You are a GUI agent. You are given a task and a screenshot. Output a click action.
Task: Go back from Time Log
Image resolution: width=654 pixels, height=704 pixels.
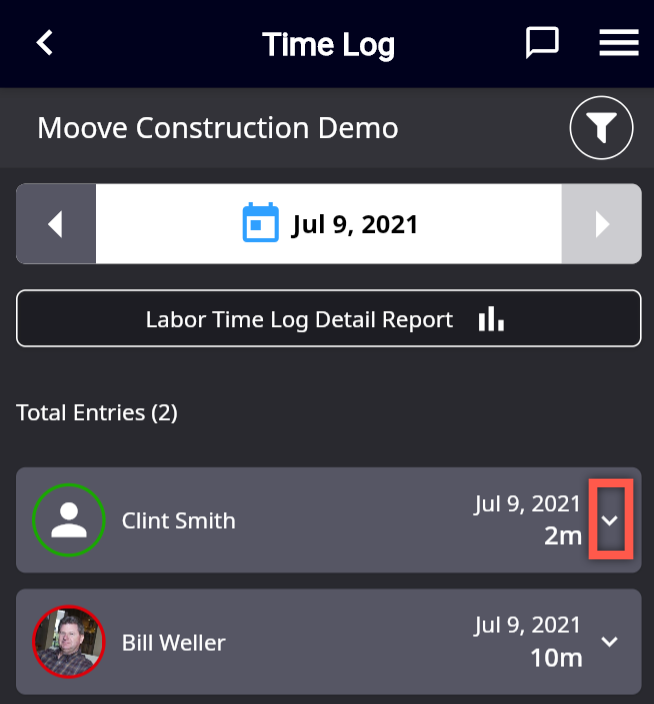point(44,43)
